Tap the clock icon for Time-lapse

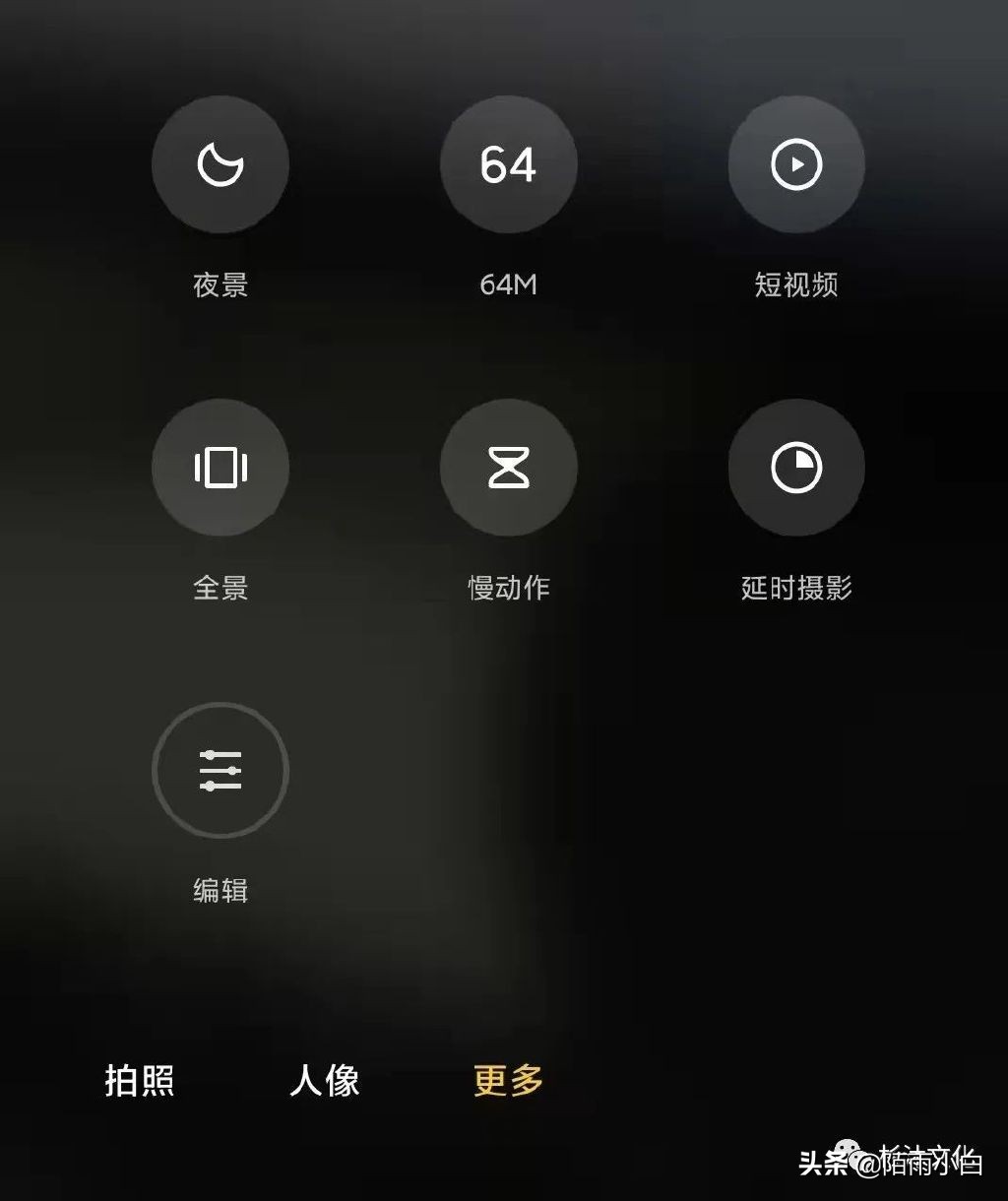tap(795, 469)
